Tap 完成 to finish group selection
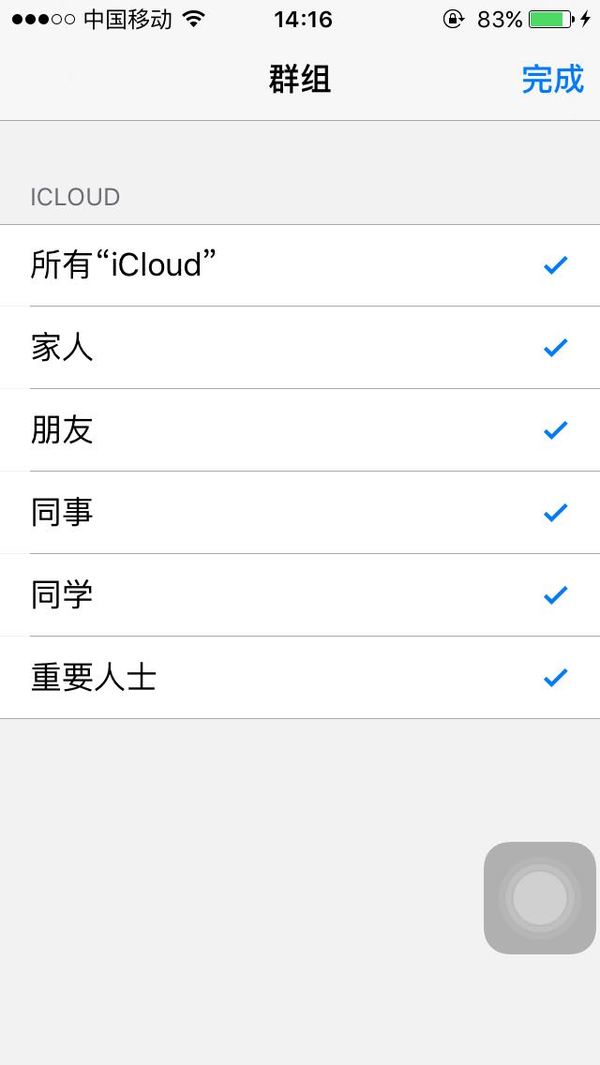Screen dimensions: 600x1065 pyautogui.click(x=552, y=79)
